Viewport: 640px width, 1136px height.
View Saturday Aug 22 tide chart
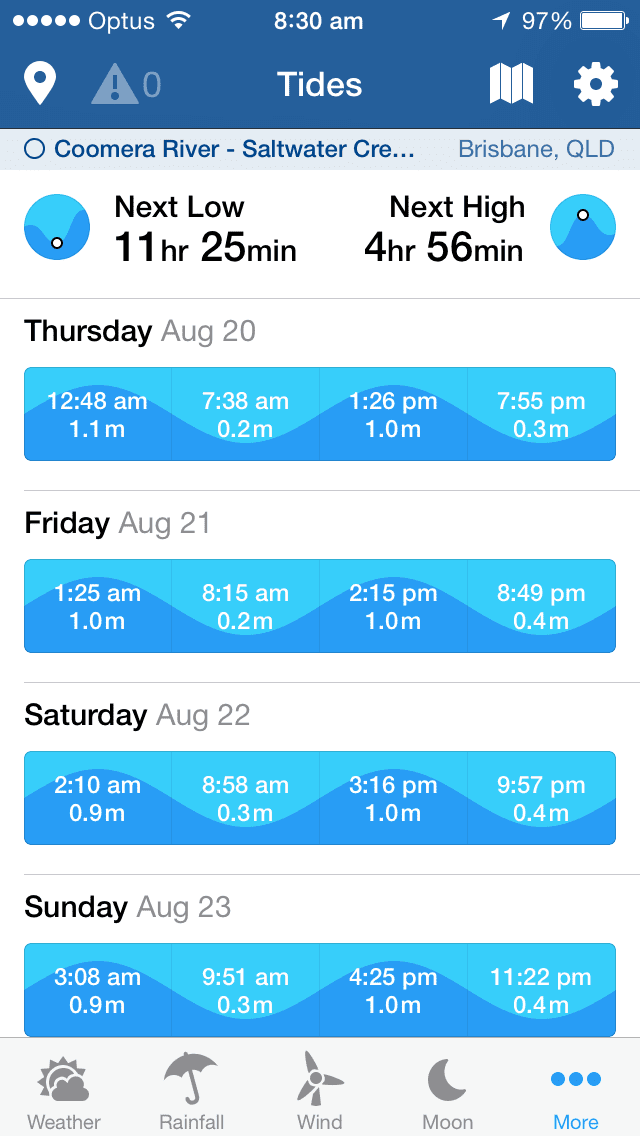click(x=320, y=798)
